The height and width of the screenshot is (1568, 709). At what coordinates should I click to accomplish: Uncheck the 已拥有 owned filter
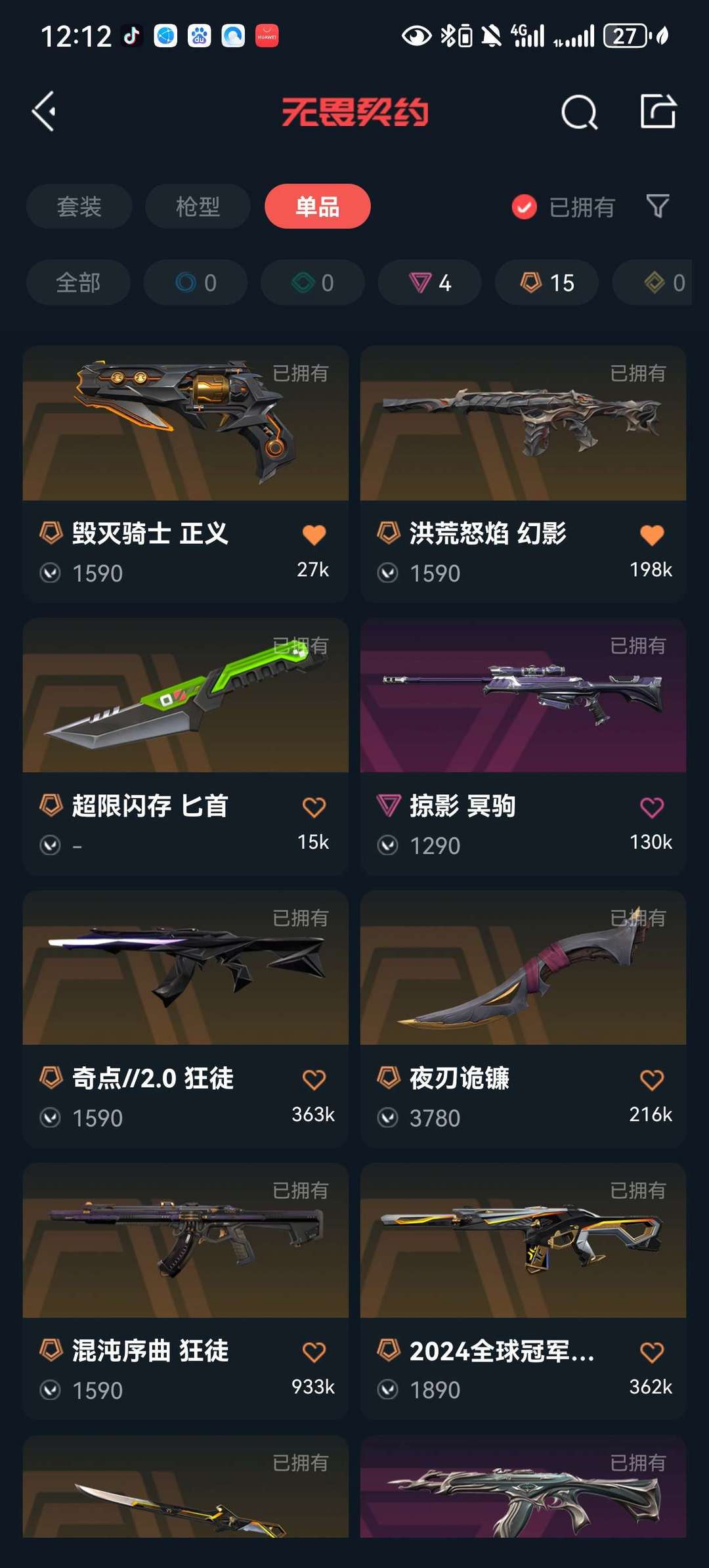pos(563,207)
